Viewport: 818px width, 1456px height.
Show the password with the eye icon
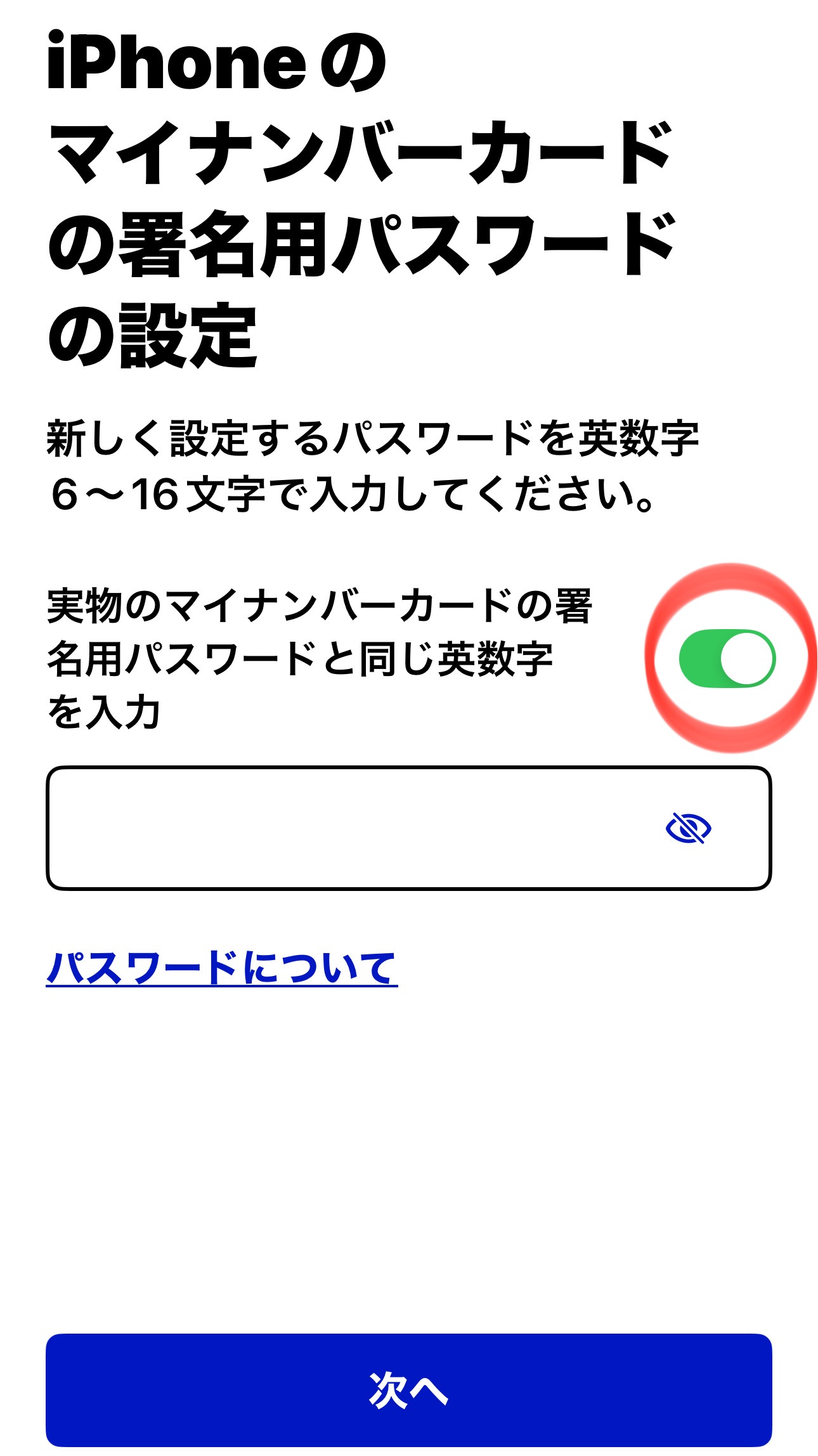688,828
